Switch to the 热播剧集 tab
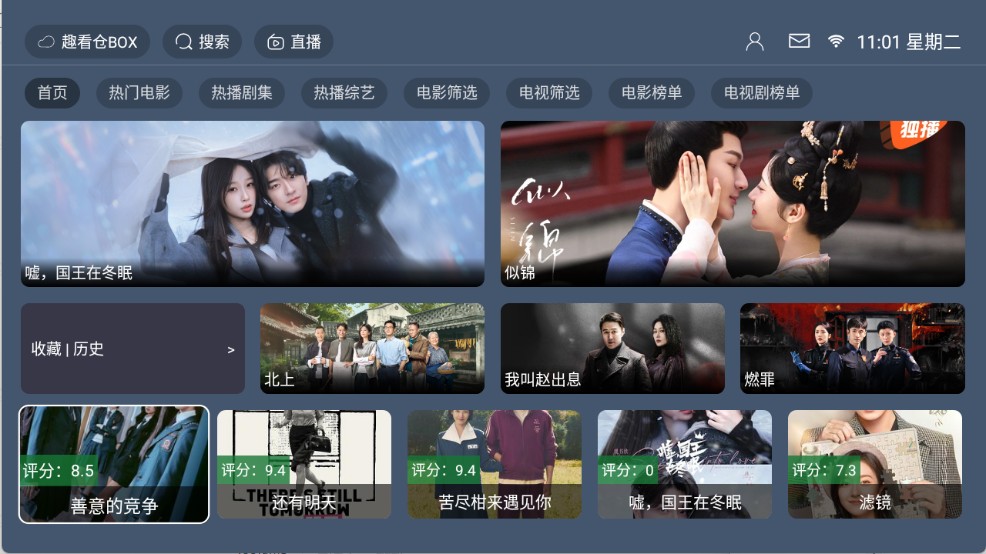Screen dimensions: 986x554 coord(241,93)
